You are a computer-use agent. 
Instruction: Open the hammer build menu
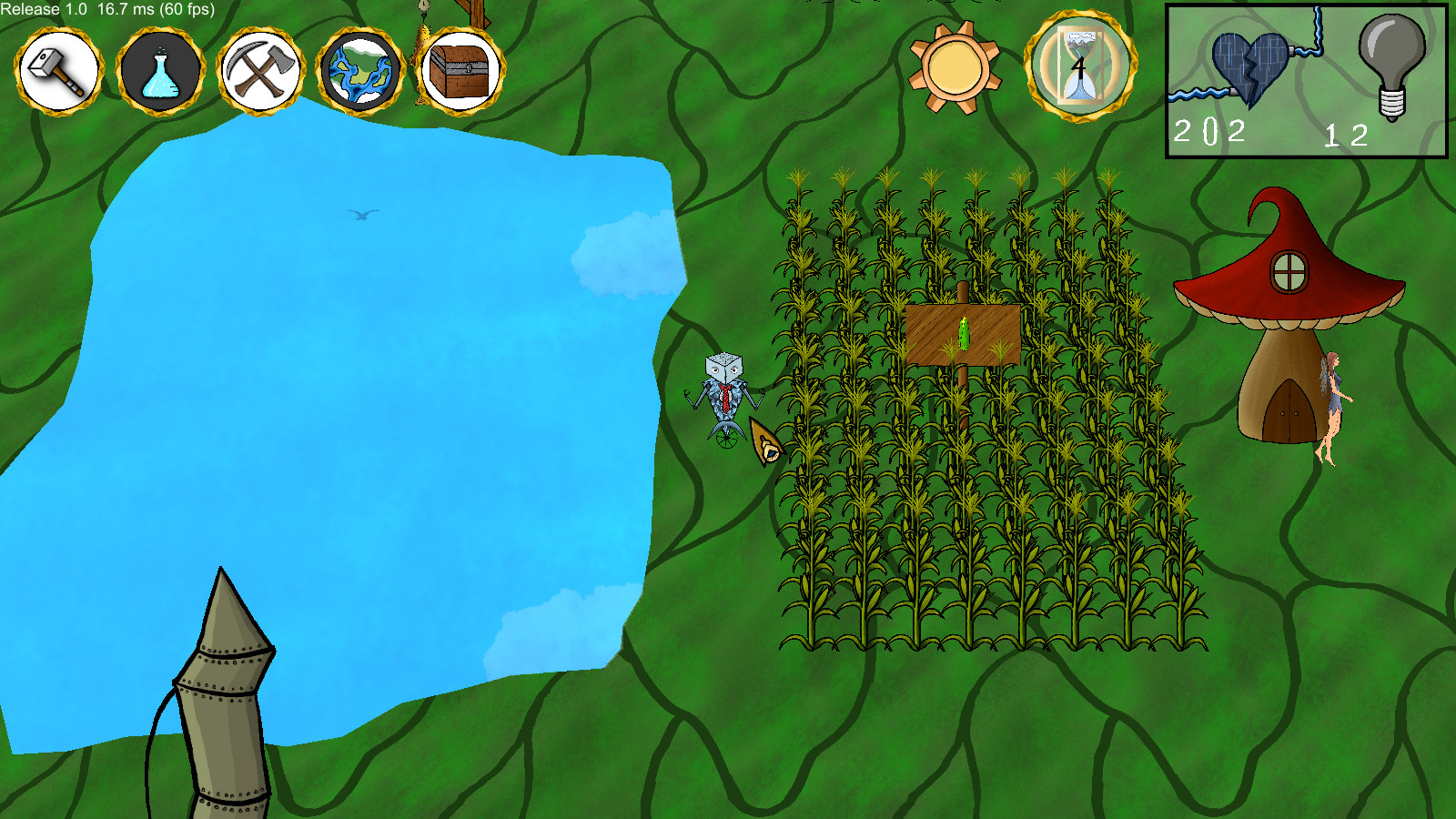[x=59, y=70]
